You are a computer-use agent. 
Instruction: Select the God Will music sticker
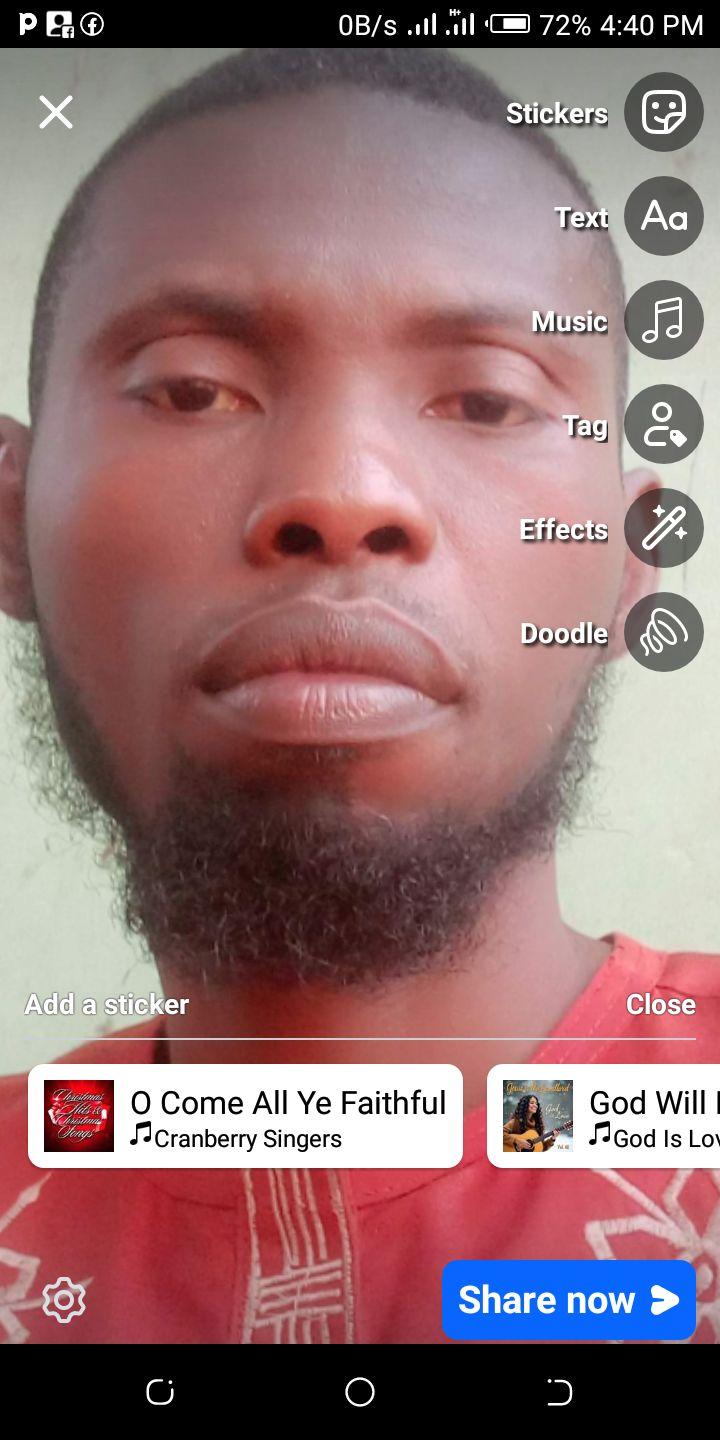click(x=603, y=1116)
